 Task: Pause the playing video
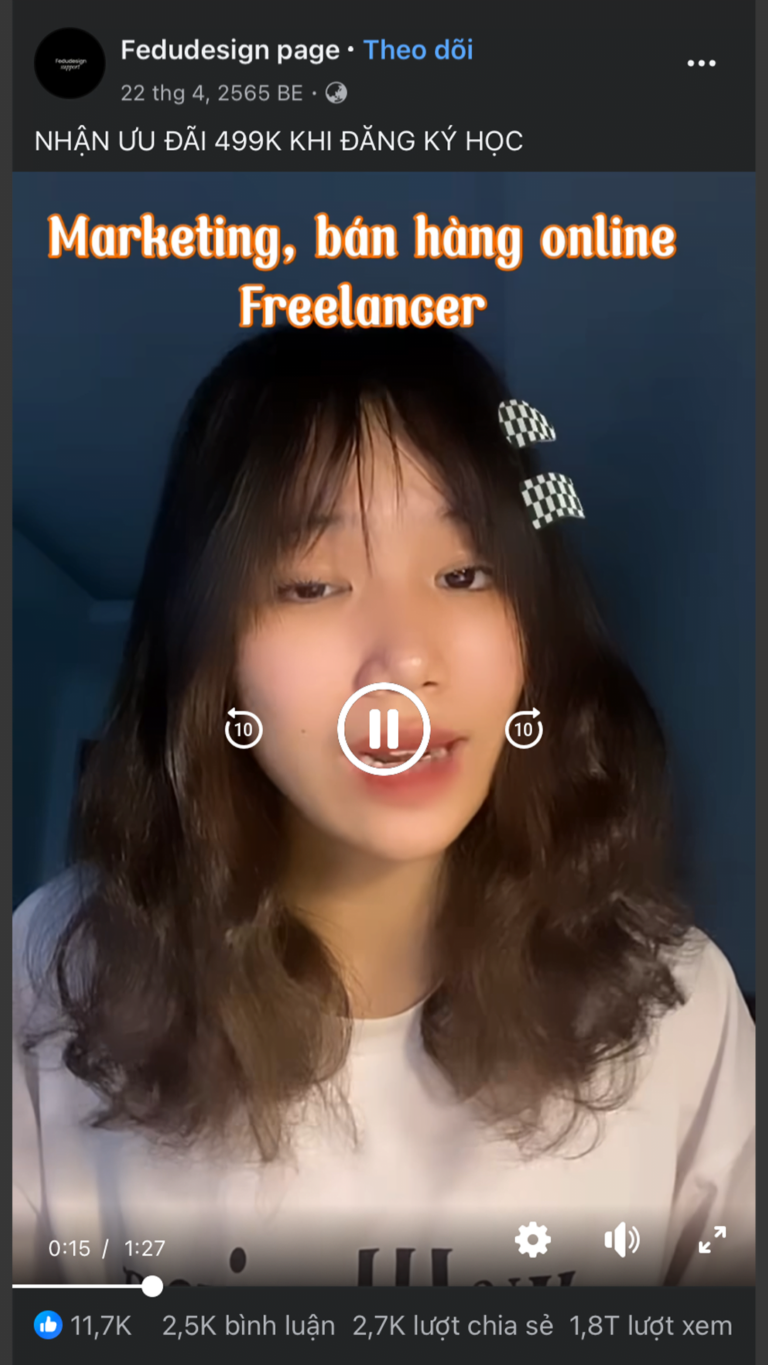[x=384, y=729]
